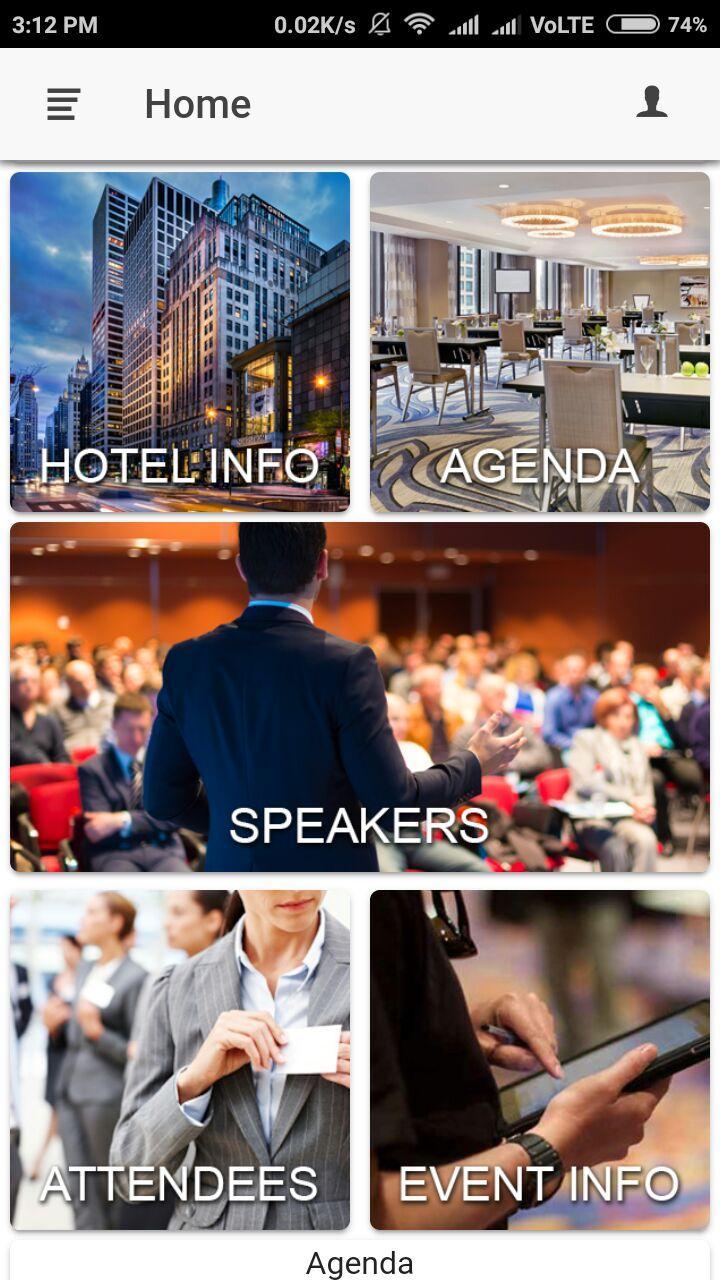Viewport: 720px width, 1280px height.
Task: Tap the network speed indicator
Action: pos(314,23)
